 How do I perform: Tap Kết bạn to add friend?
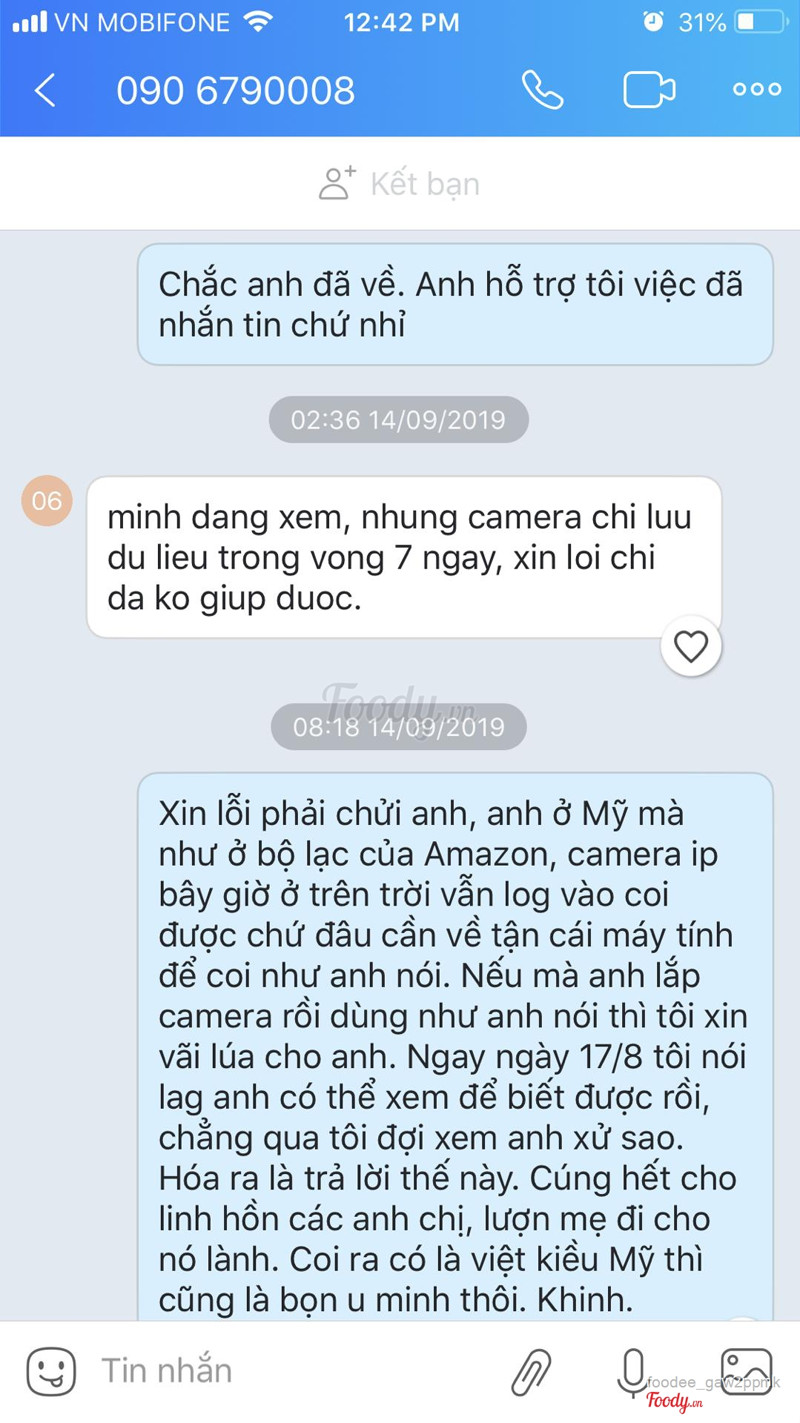(399, 183)
